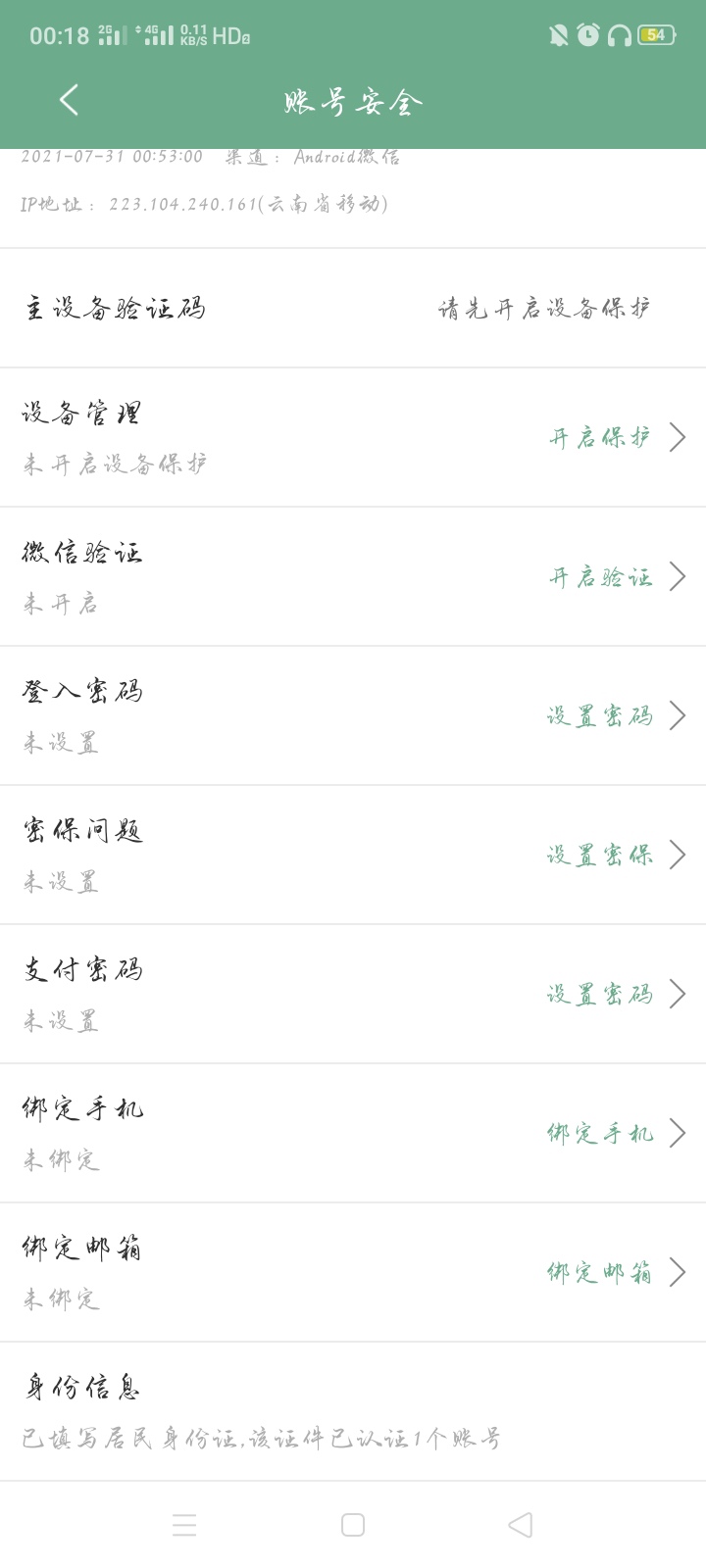Select the 绑定邮箱 row
Image resolution: width=706 pixels, height=1568 pixels.
point(353,1272)
